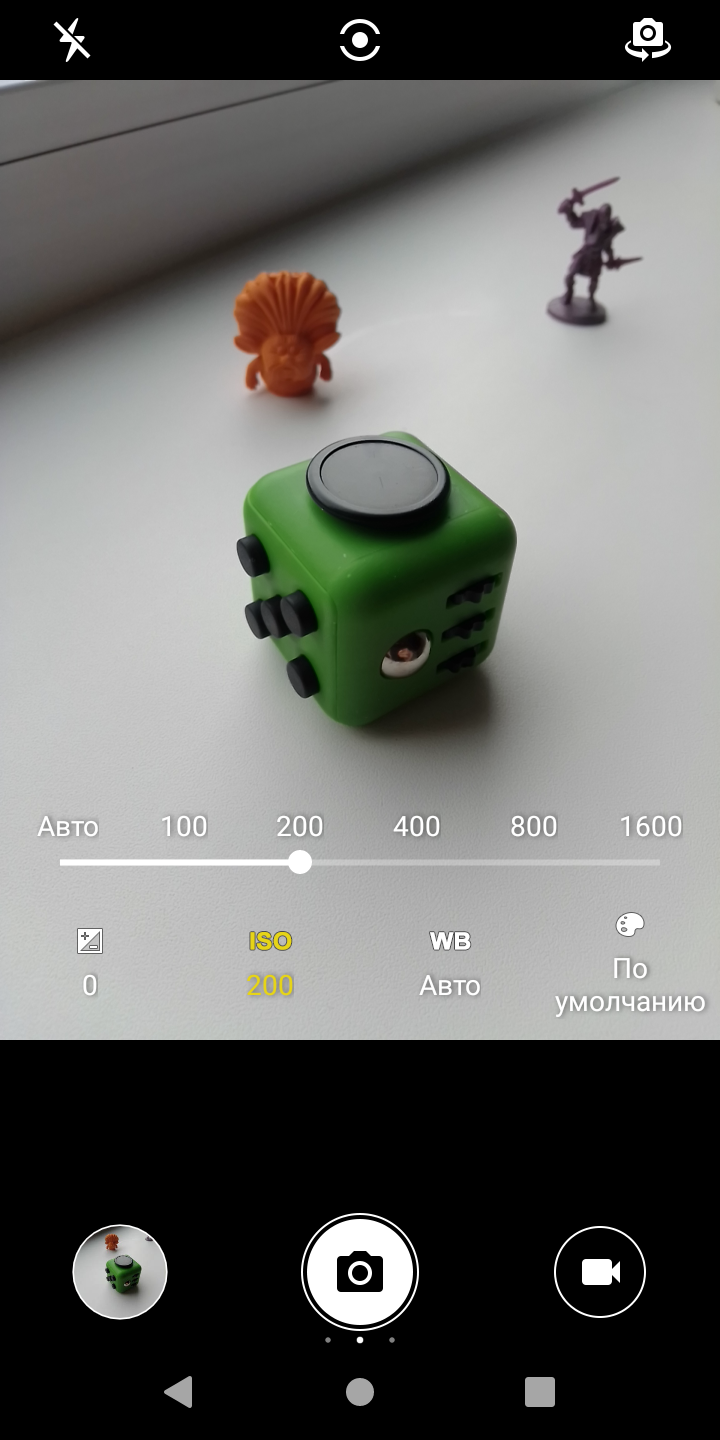This screenshot has height=1440, width=720.
Task: Take a photo with shutter button
Action: (x=360, y=1272)
